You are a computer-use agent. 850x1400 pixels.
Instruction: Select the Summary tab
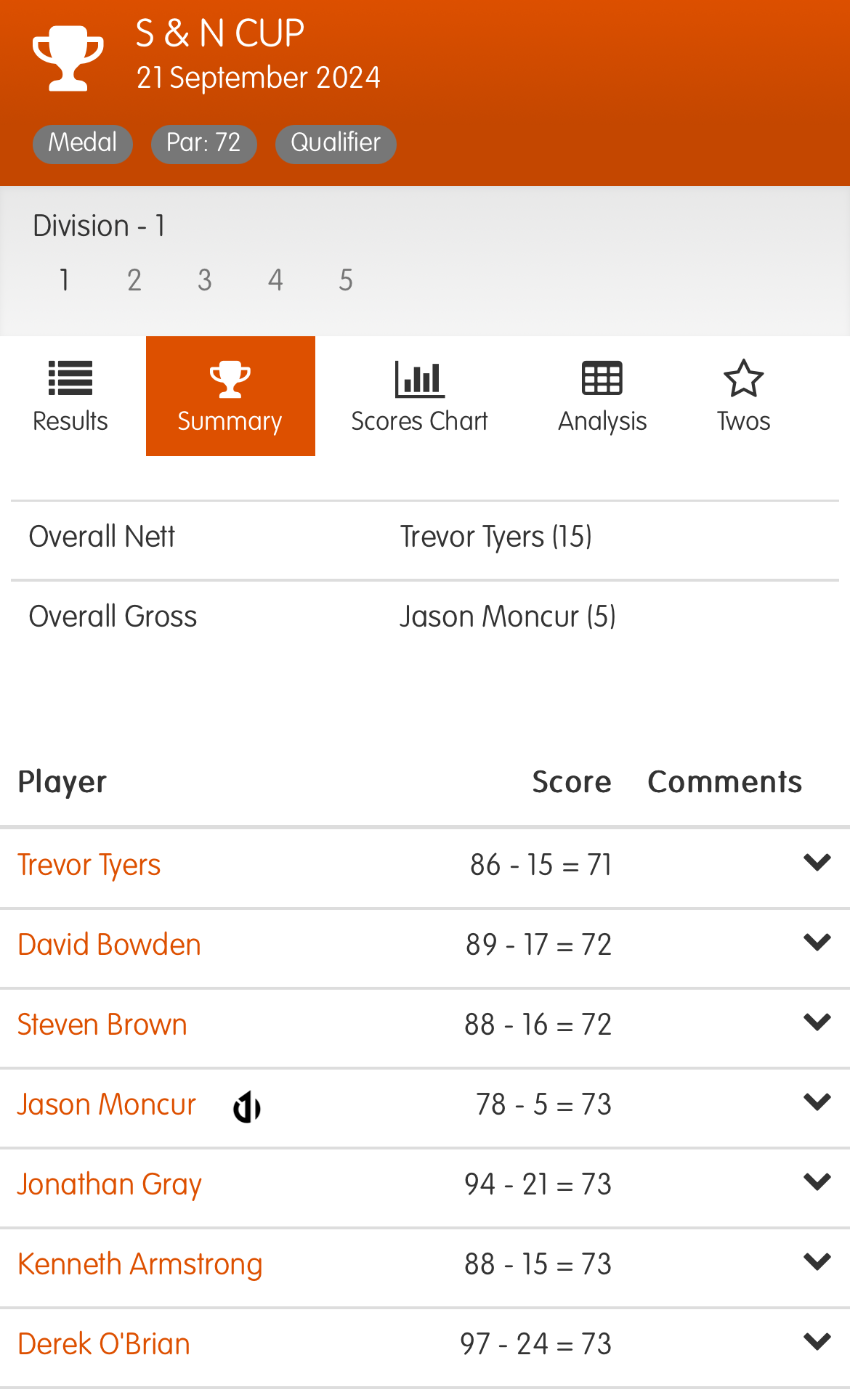tap(230, 396)
